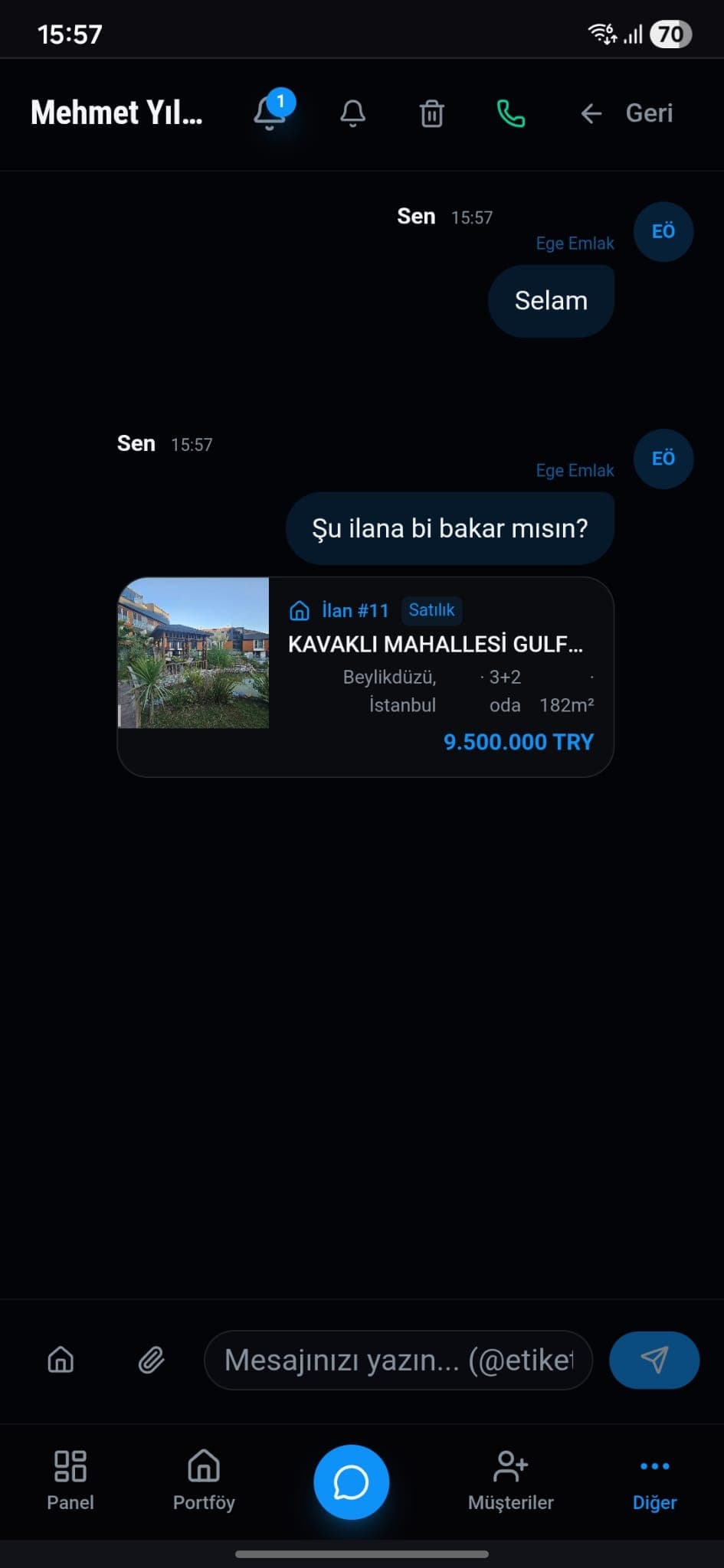Open the home shortcut beside the message bar
The image size is (724, 1568).
[x=61, y=1359]
